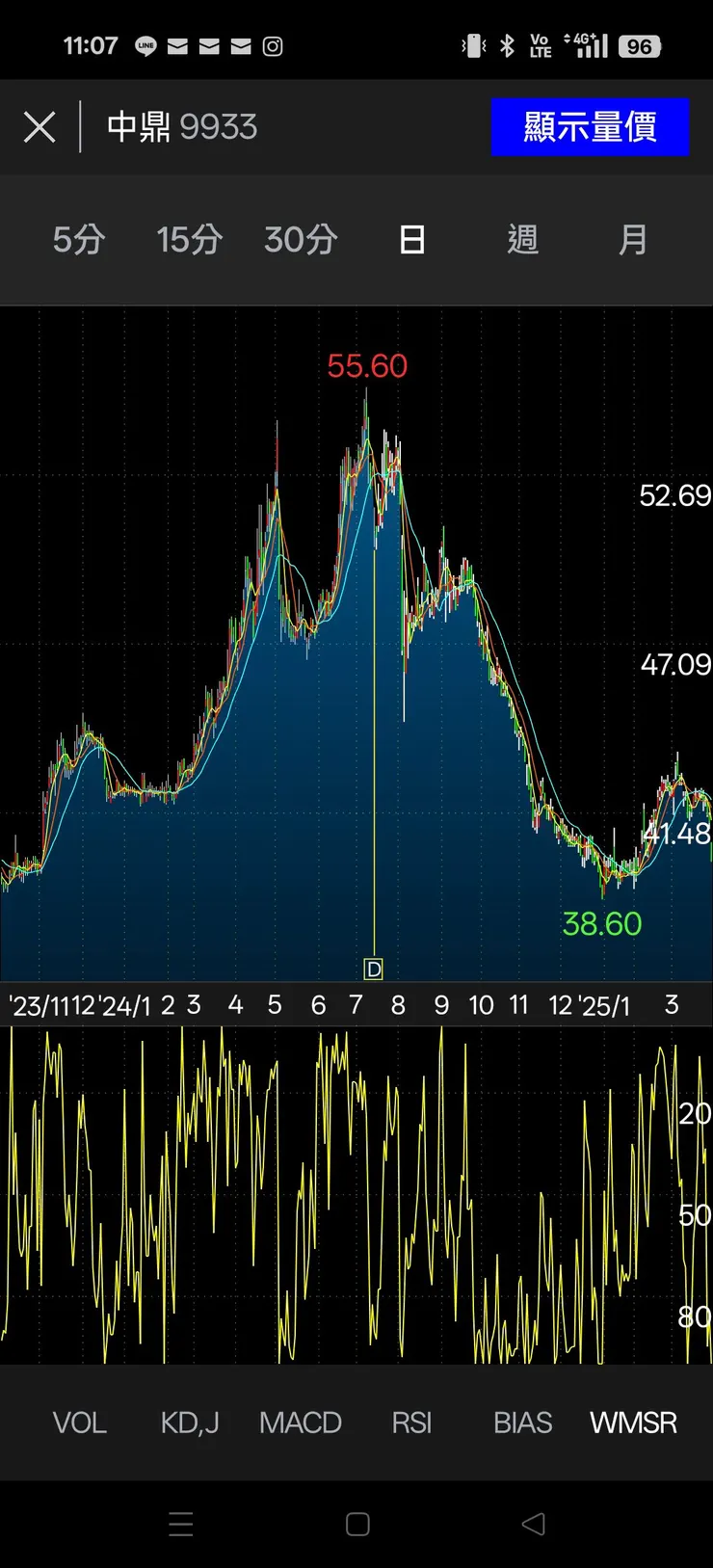Select the WMSR indicator tab
The width and height of the screenshot is (713, 1568).
pos(633,1422)
